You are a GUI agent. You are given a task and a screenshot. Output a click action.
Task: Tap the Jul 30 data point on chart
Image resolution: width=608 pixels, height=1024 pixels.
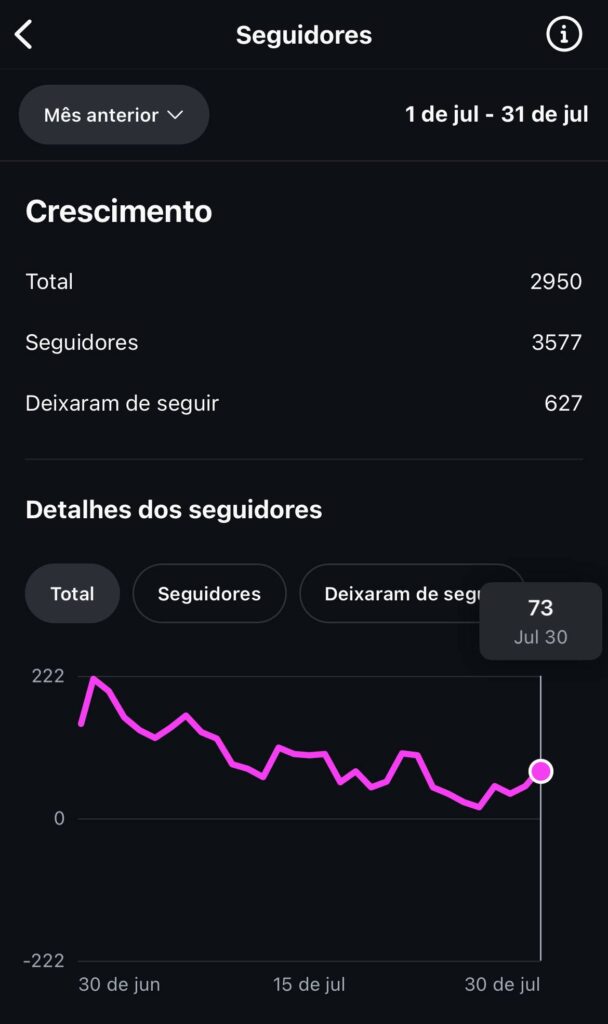(541, 771)
